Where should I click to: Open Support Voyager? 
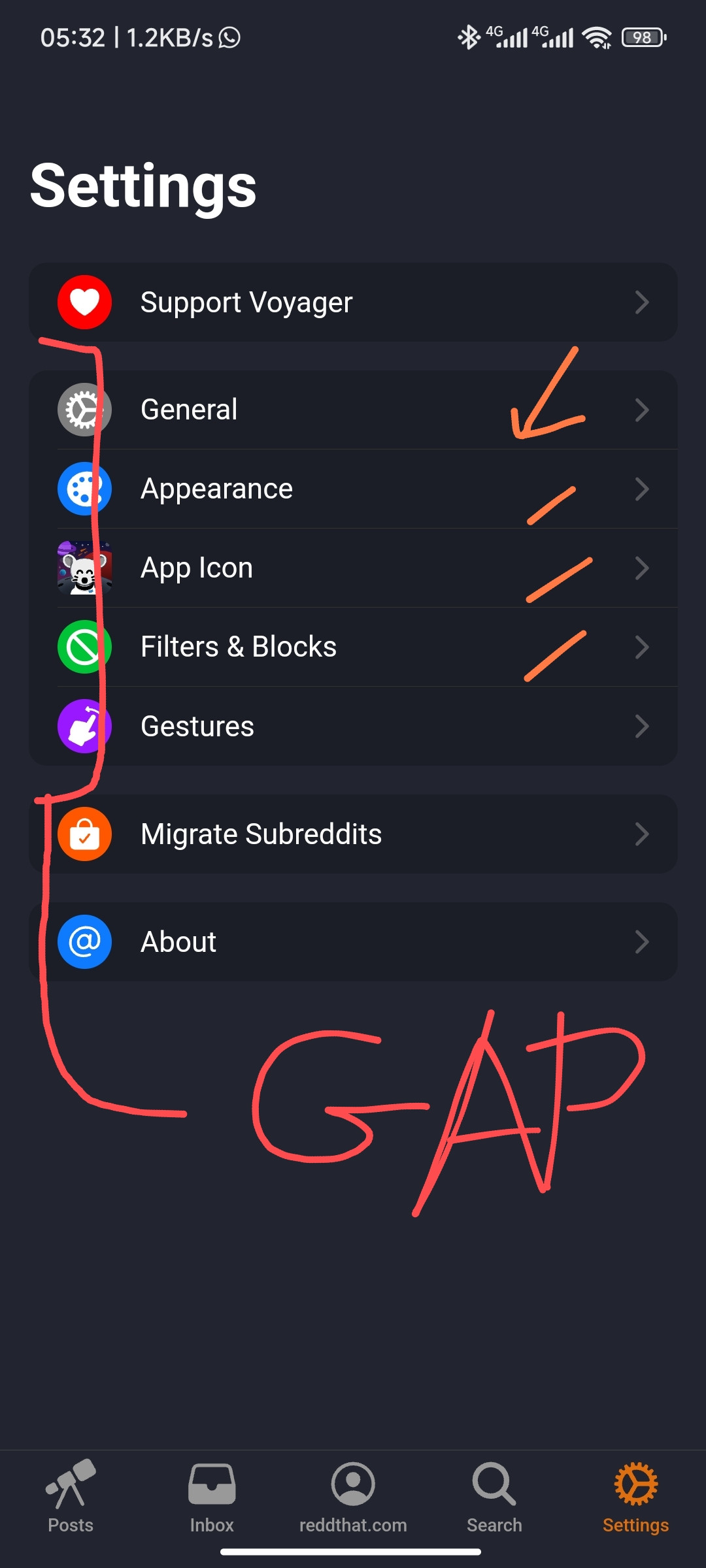pyautogui.click(x=353, y=302)
